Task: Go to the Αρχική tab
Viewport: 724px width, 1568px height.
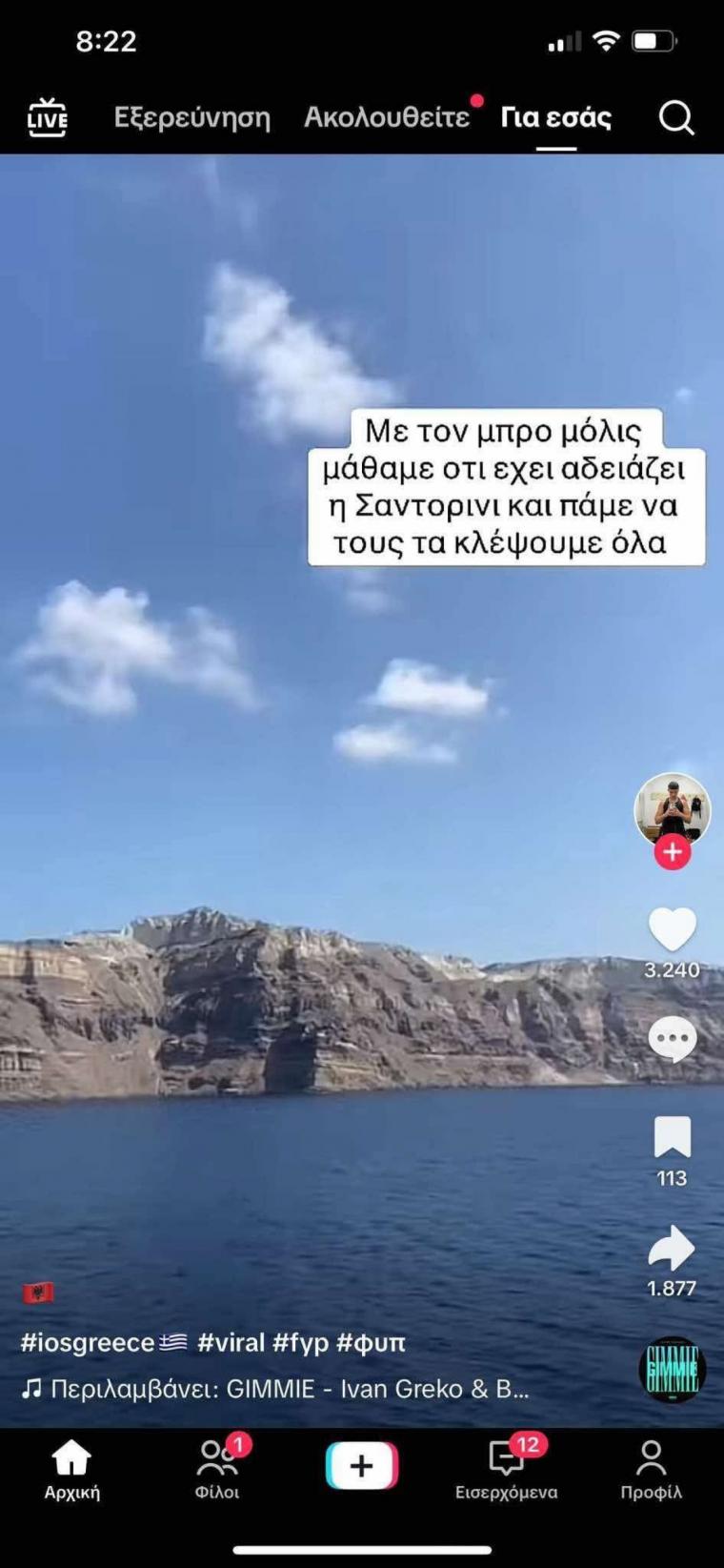Action: (72, 1470)
